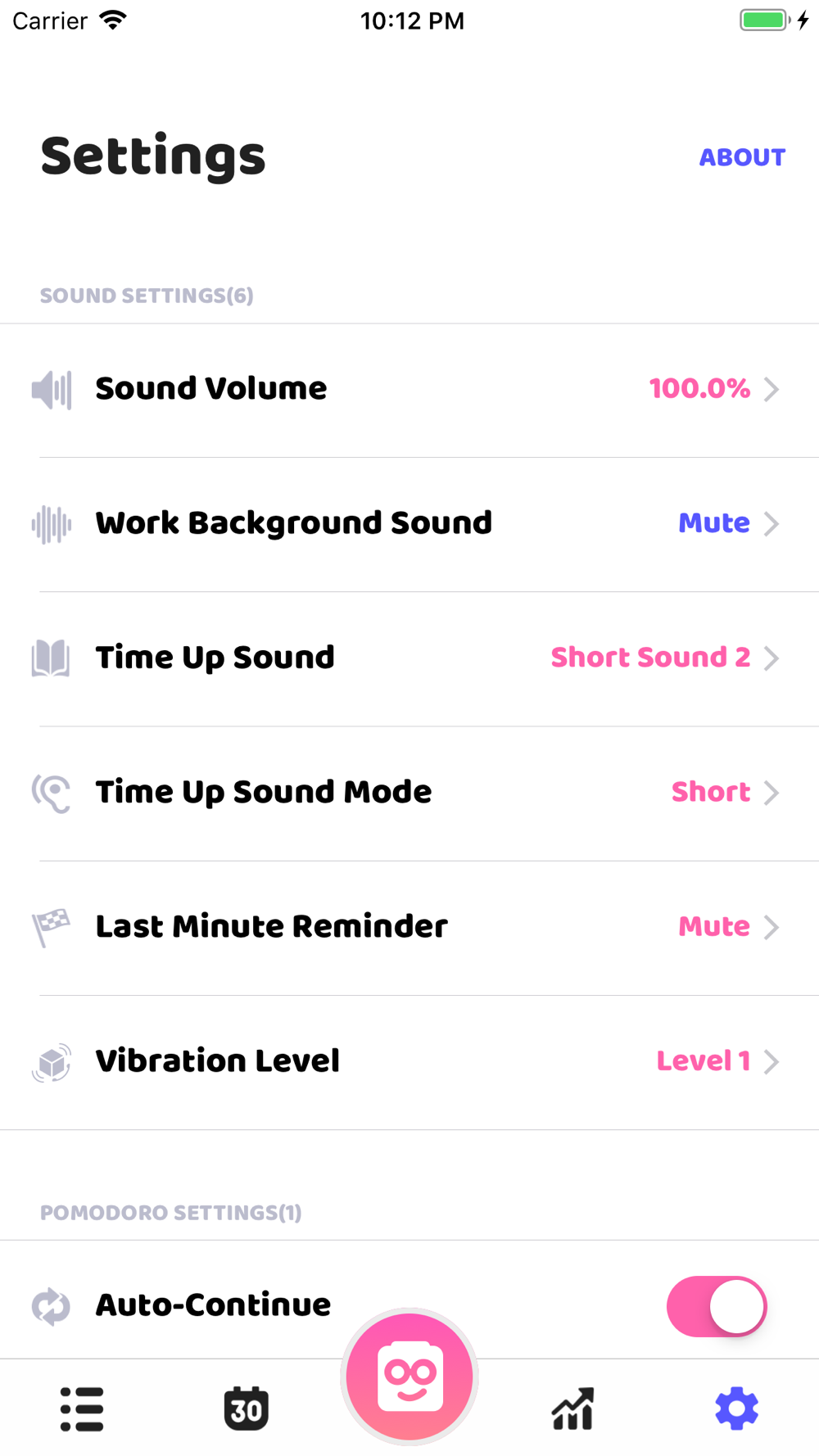Toggle the Auto-Continue switch off
Image resolution: width=819 pixels, height=1456 pixels.
point(717,1306)
